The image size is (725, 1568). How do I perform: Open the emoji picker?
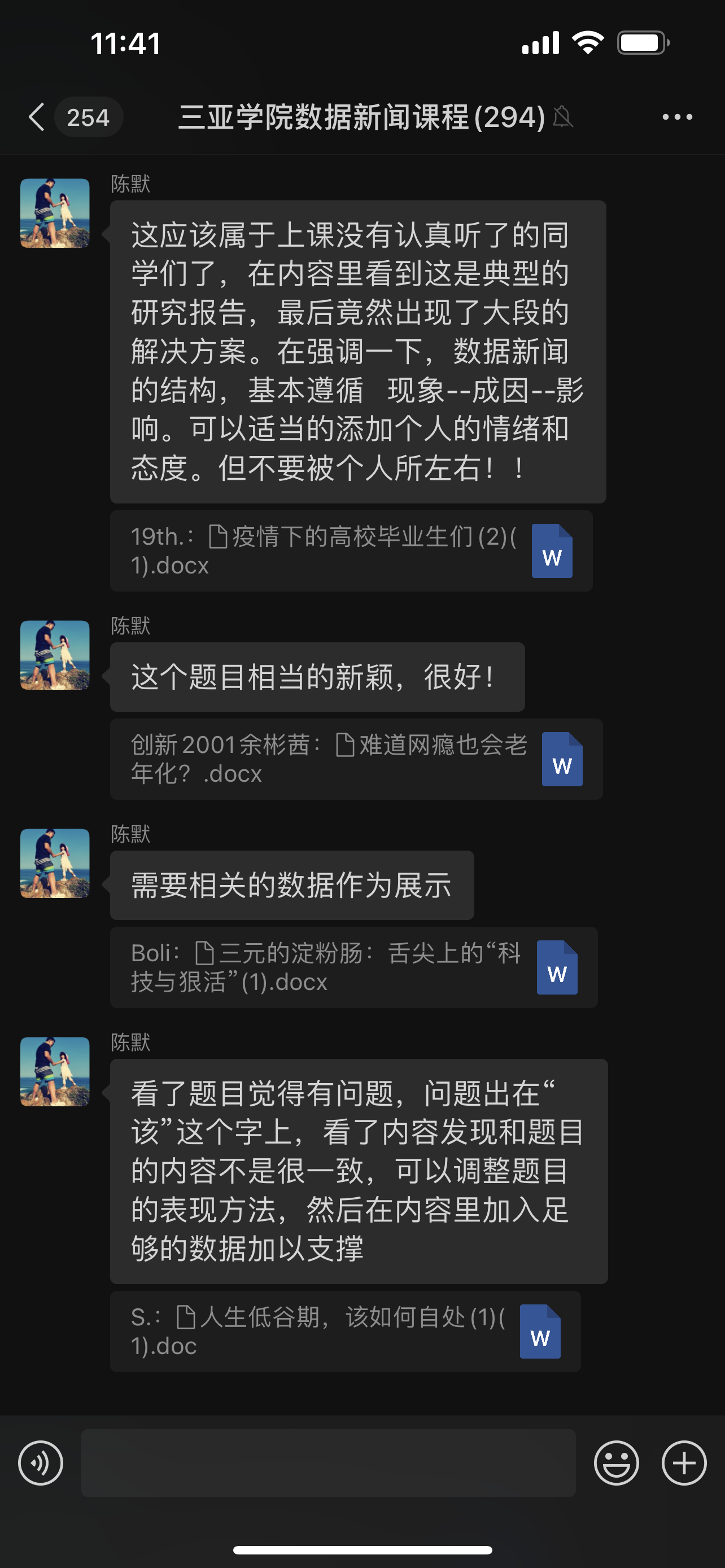click(616, 1462)
